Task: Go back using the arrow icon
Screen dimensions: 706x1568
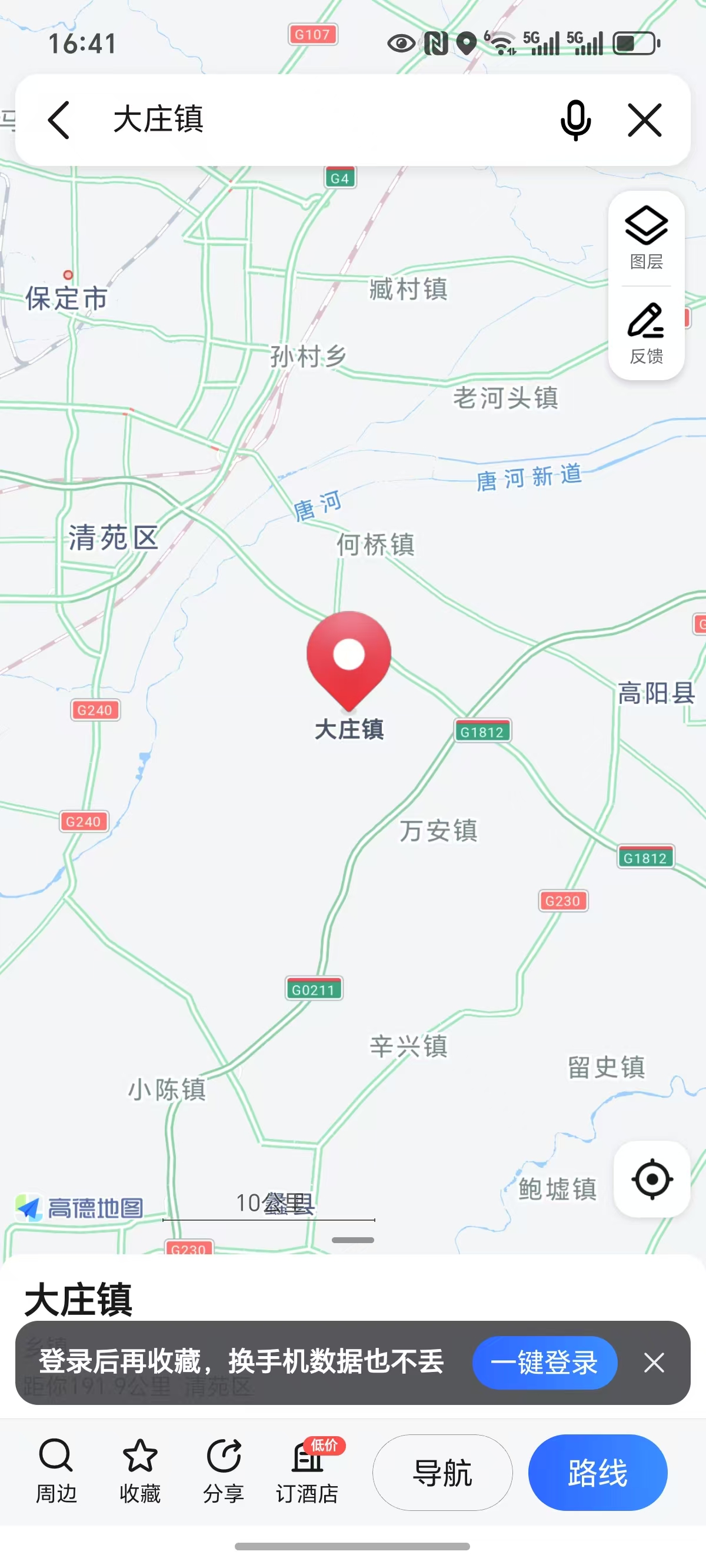Action: click(x=59, y=120)
